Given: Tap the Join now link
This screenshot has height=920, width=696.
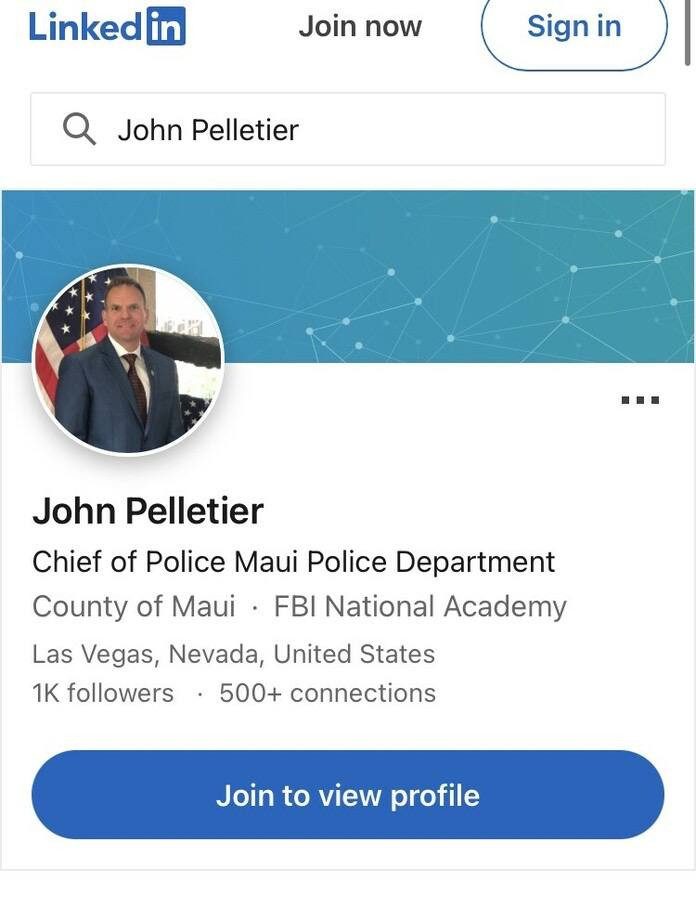Looking at the screenshot, I should point(360,27).
